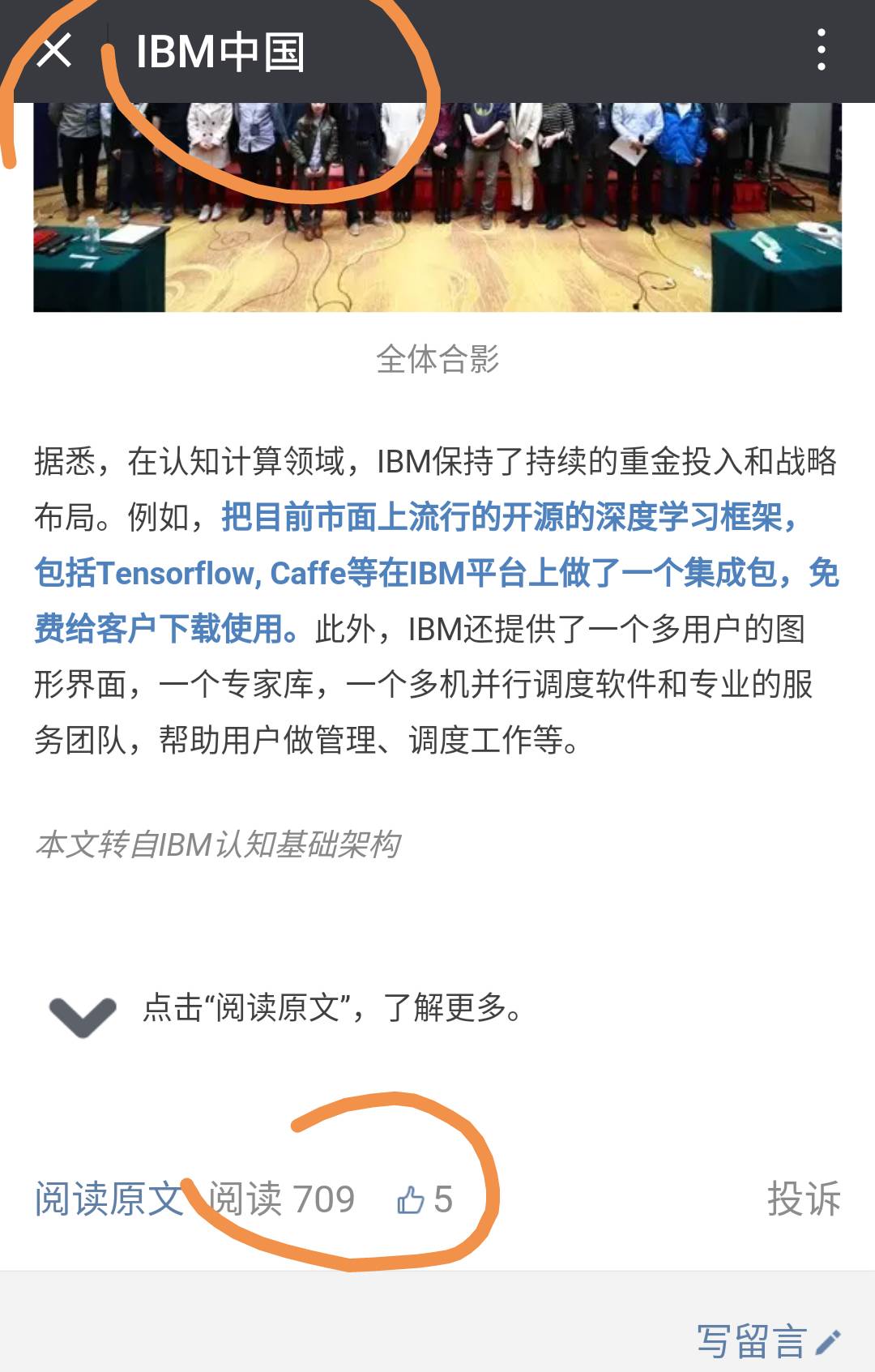
Task: Open the group photo image
Action: [x=437, y=207]
